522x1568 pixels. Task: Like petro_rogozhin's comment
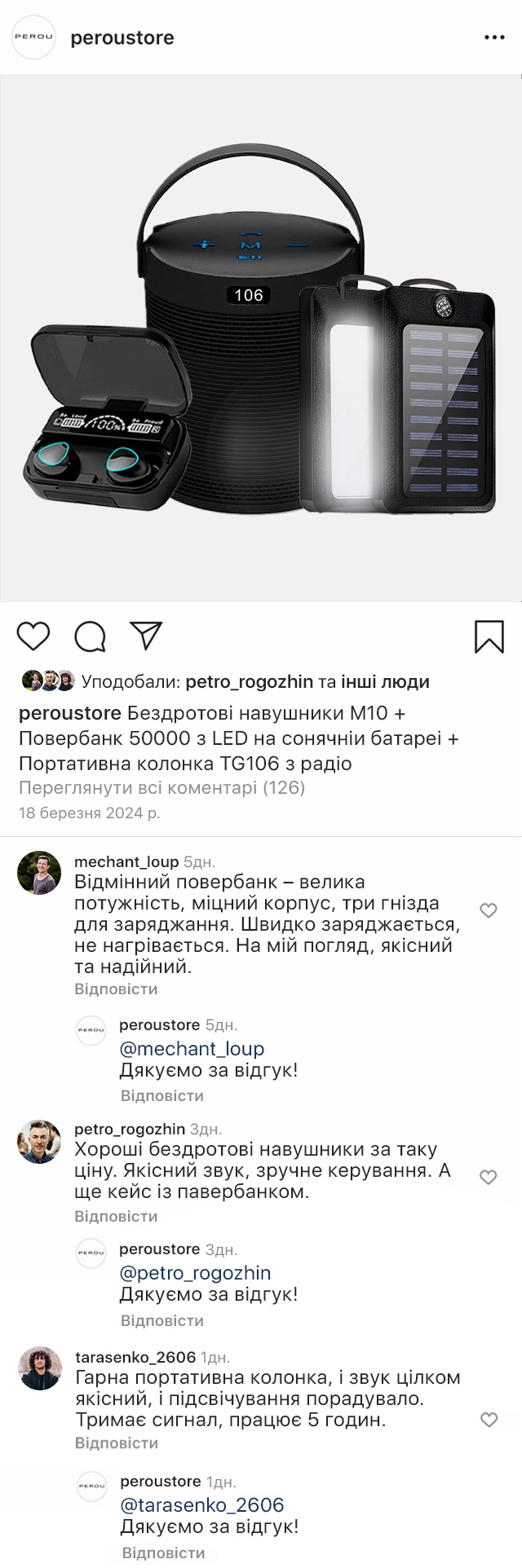click(x=489, y=1177)
